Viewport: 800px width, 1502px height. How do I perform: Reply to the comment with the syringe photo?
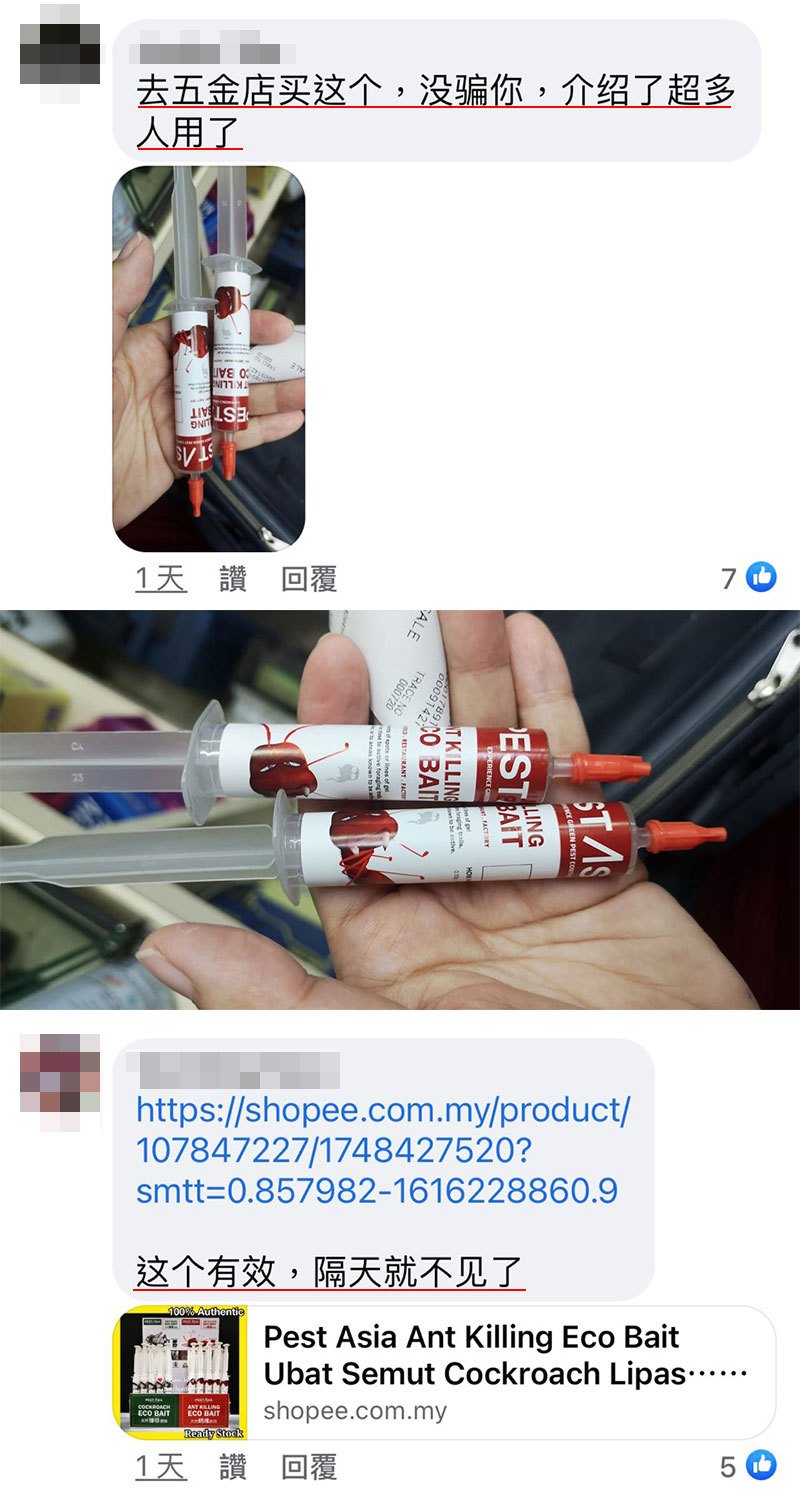[308, 578]
